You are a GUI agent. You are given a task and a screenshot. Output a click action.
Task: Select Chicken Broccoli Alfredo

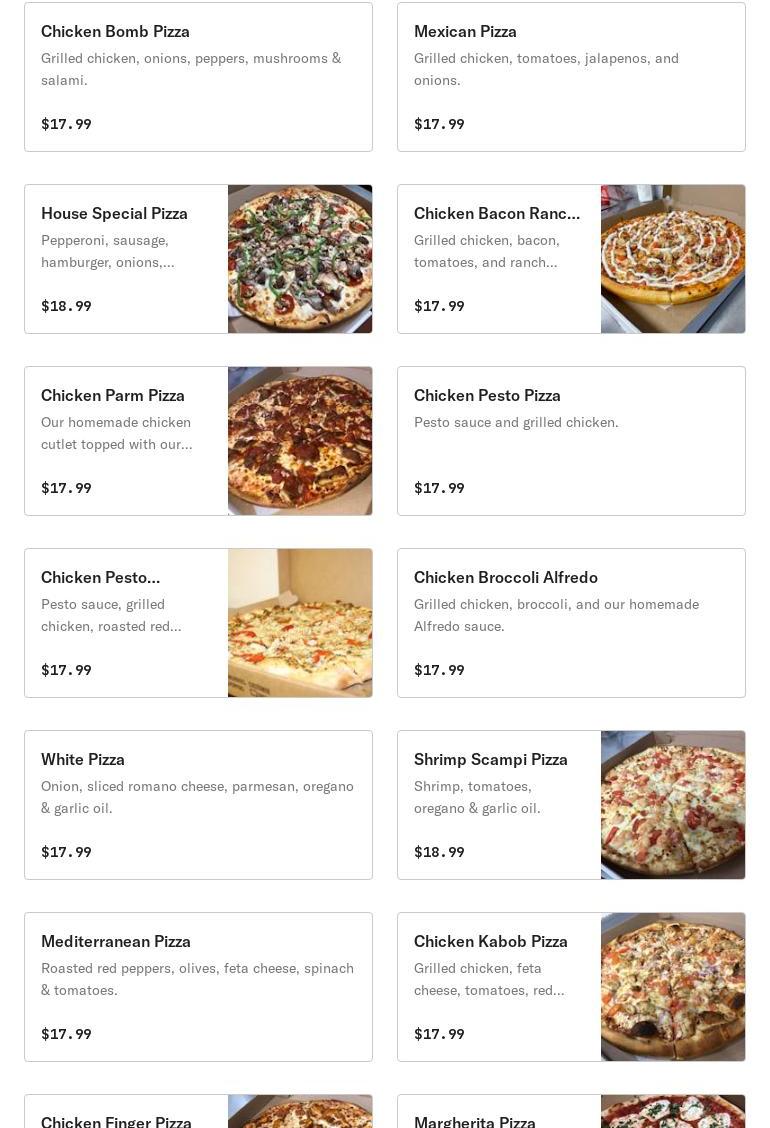[x=571, y=623]
